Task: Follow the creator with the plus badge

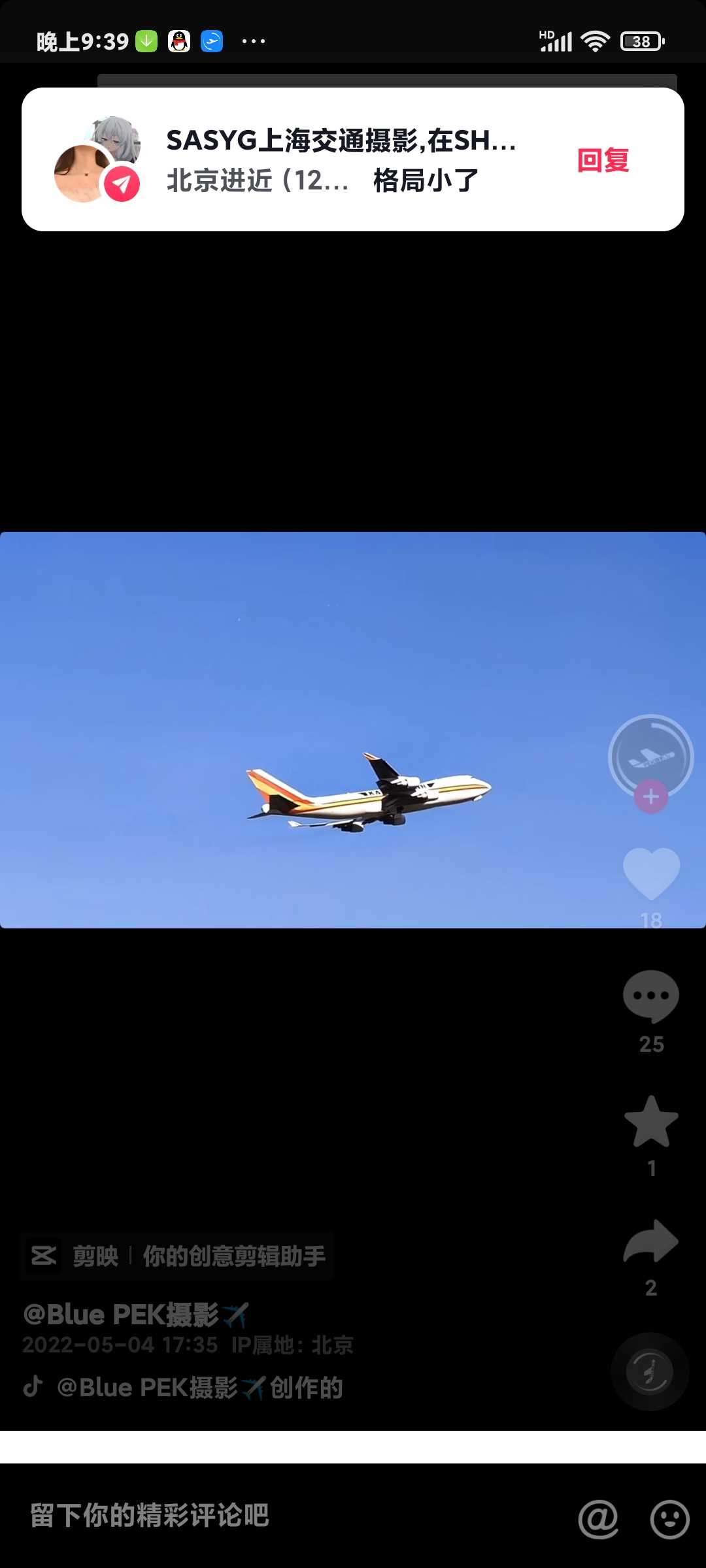Action: click(x=650, y=797)
